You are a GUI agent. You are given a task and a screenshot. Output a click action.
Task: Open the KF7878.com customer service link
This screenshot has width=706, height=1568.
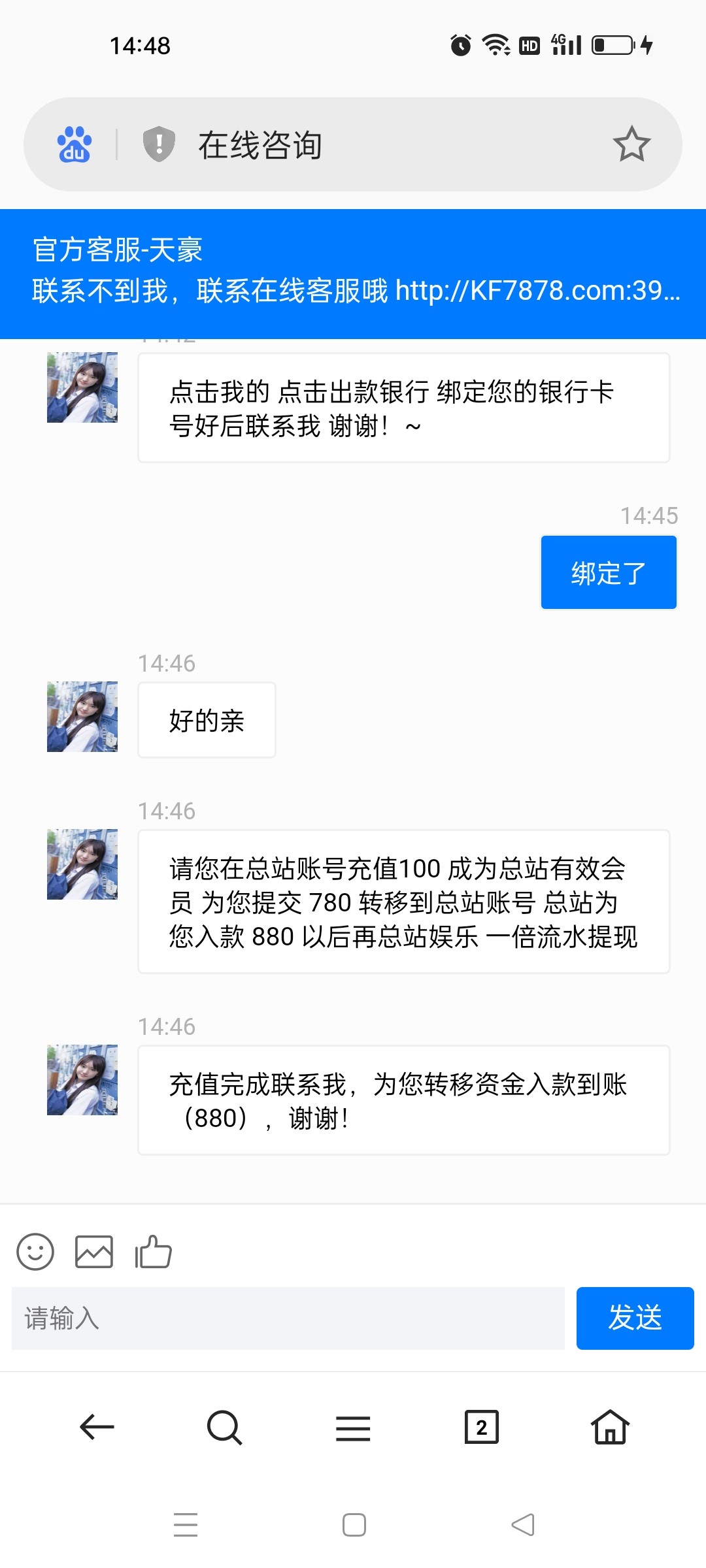pyautogui.click(x=537, y=291)
